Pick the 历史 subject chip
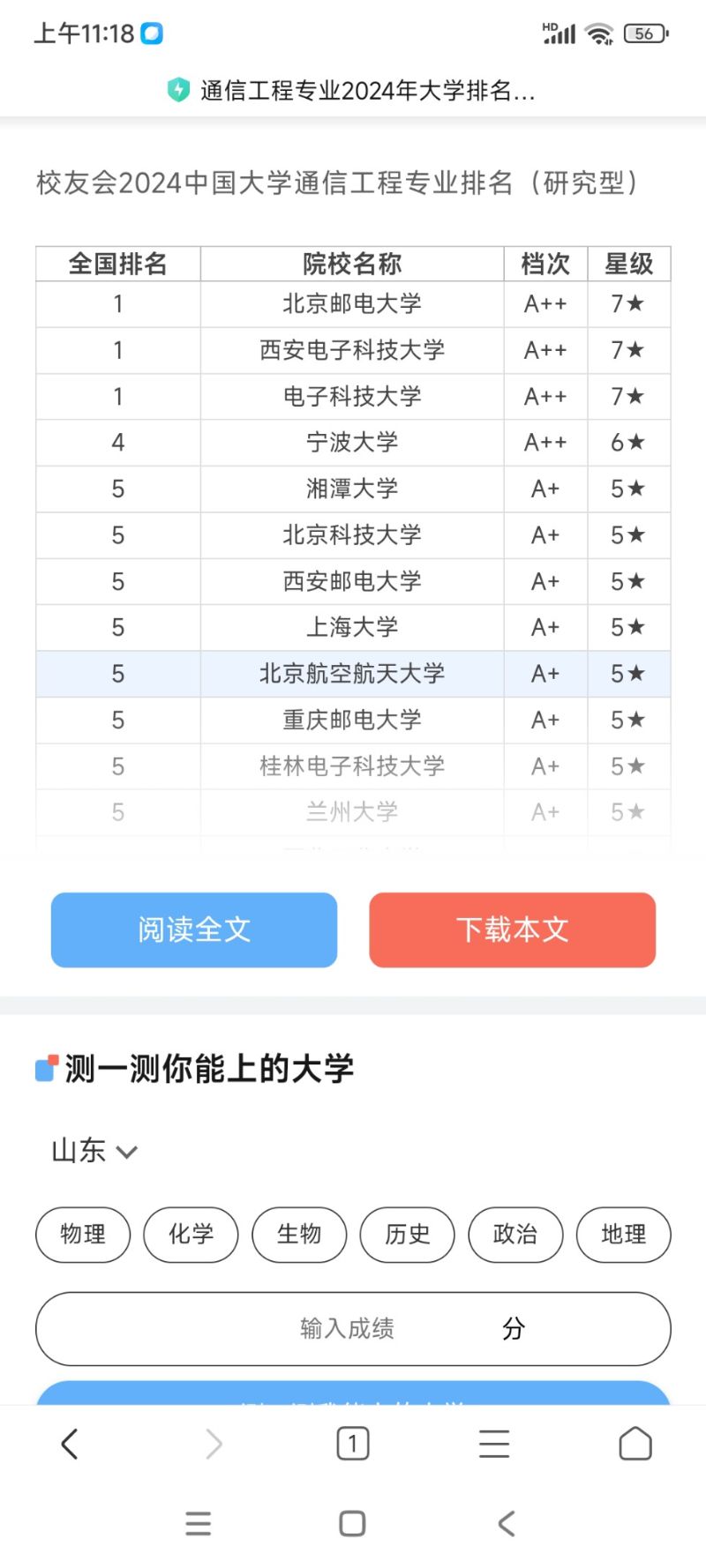Screen dimensions: 706x1568 pos(407,1234)
